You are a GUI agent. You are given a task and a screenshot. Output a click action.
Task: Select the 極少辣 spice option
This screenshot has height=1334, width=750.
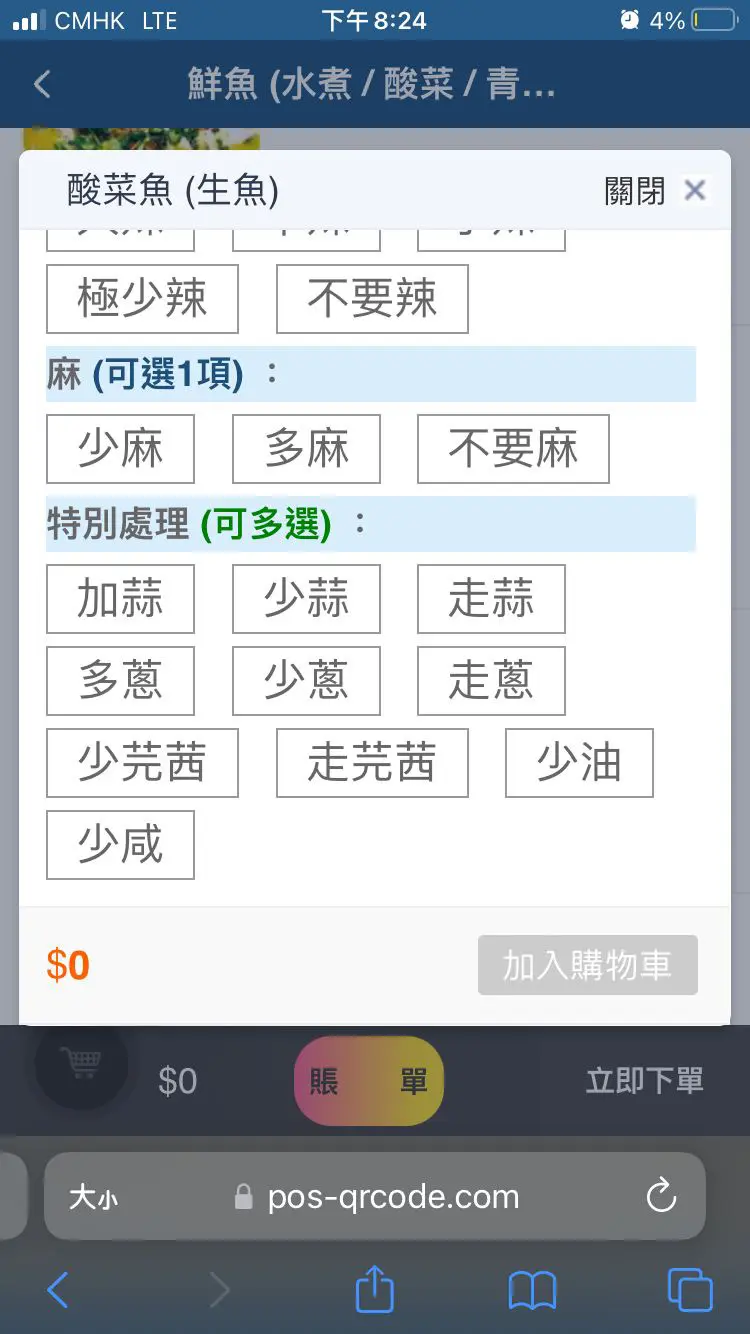tap(142, 299)
